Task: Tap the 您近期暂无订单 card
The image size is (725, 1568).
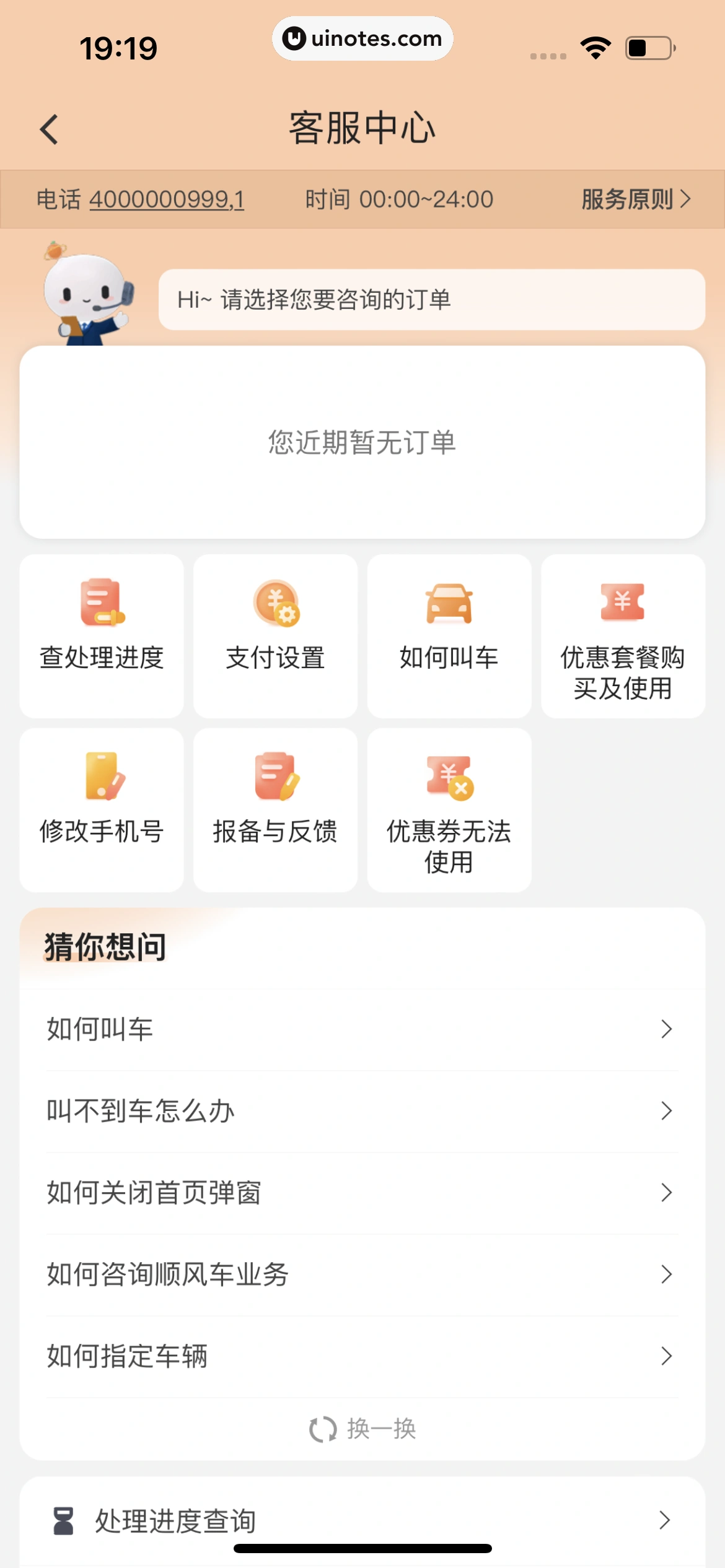Action: (362, 442)
